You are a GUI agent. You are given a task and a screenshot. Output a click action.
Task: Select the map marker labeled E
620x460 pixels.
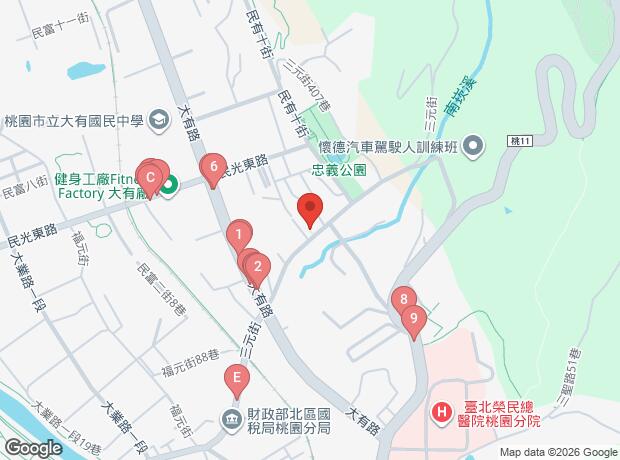(236, 379)
